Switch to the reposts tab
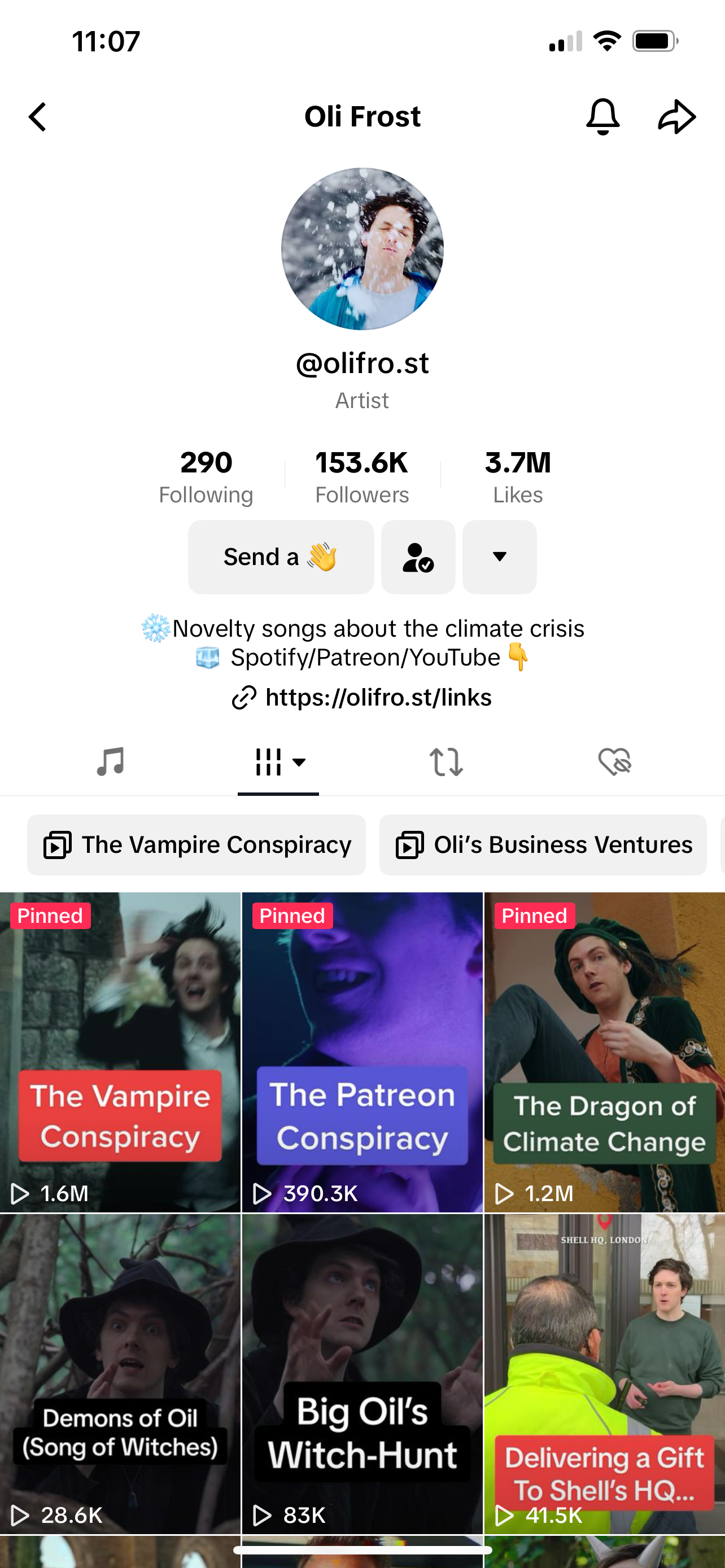Image resolution: width=725 pixels, height=1568 pixels. pyautogui.click(x=446, y=761)
